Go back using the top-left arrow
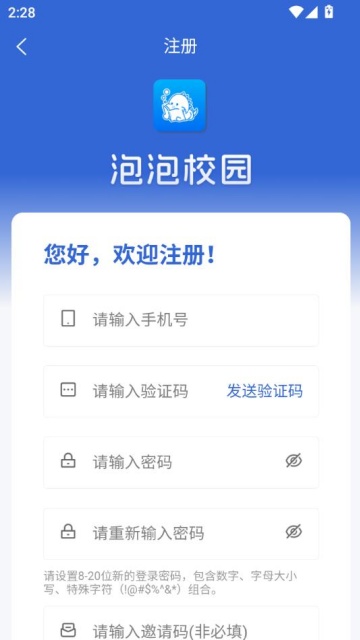 coord(22,47)
